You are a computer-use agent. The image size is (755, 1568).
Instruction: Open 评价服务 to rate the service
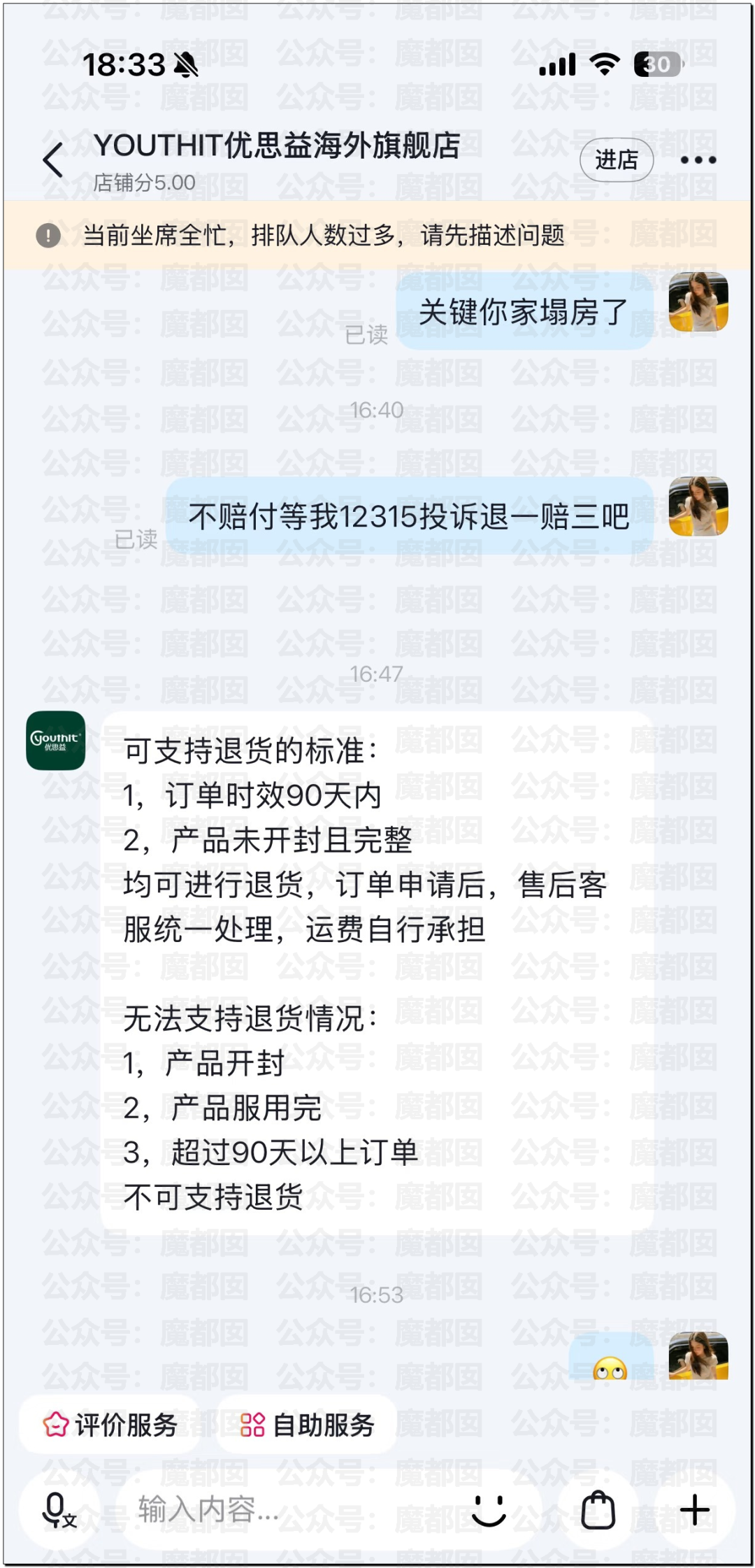pos(110,1425)
